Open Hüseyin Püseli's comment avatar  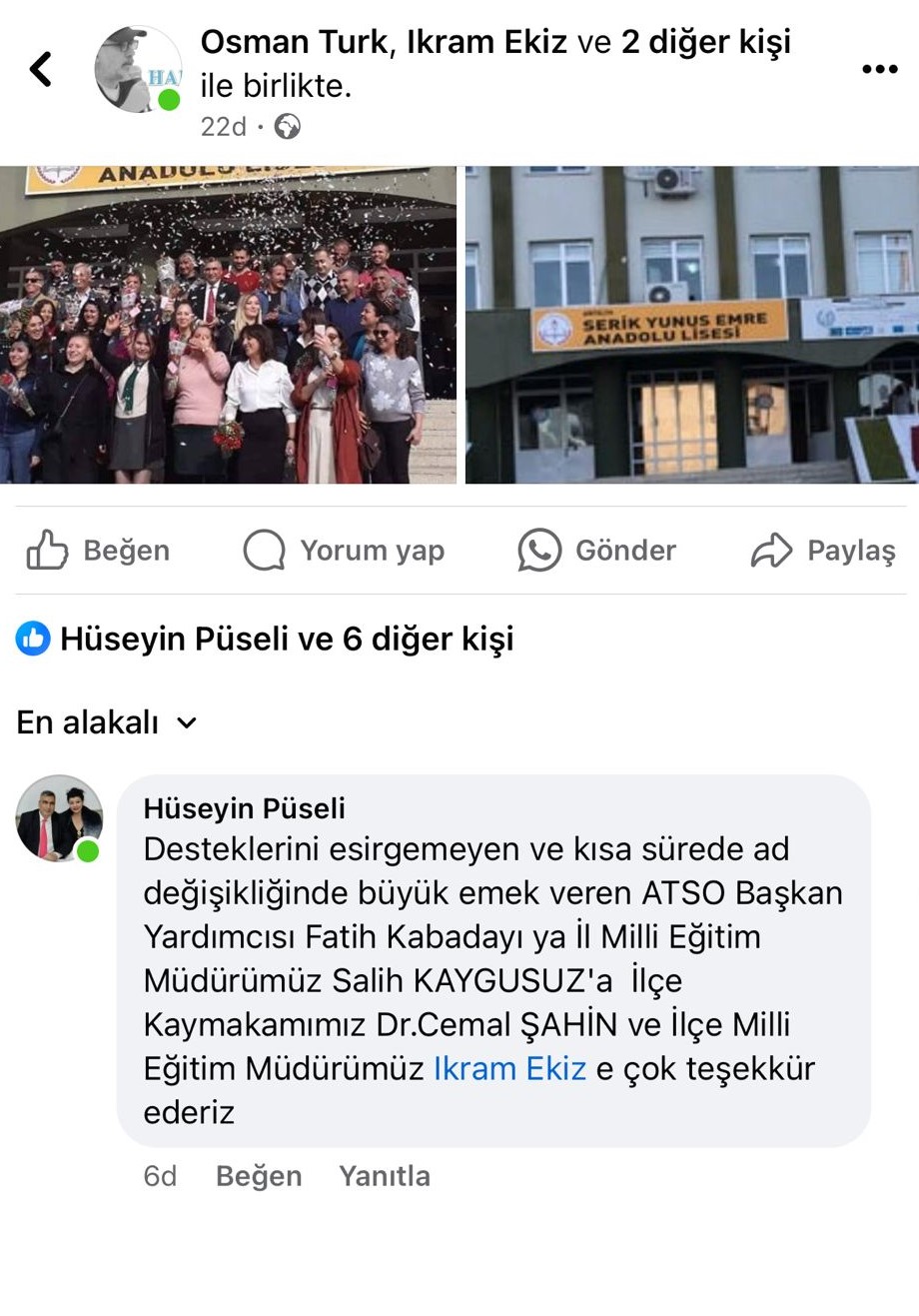[59, 818]
